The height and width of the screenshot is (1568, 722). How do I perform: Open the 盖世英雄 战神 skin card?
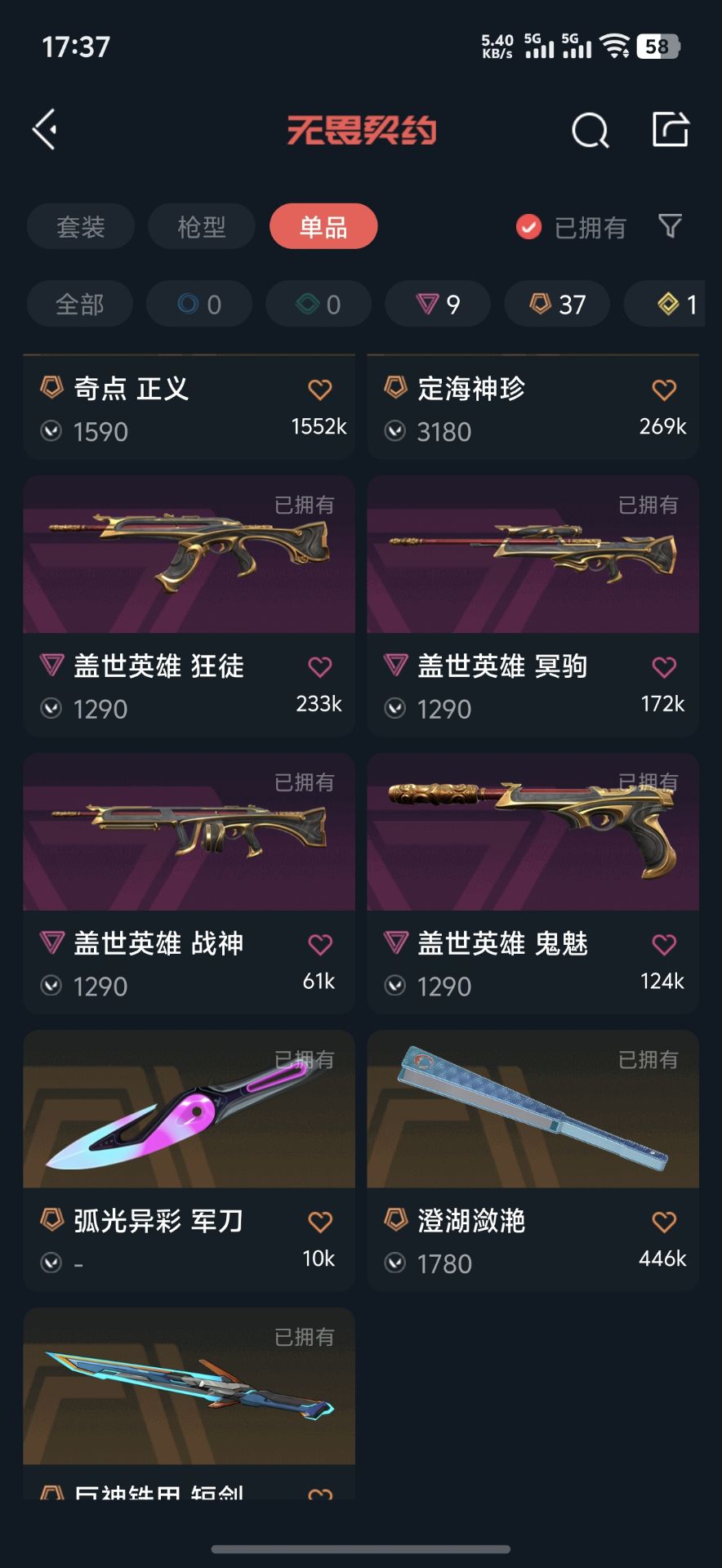[189, 833]
